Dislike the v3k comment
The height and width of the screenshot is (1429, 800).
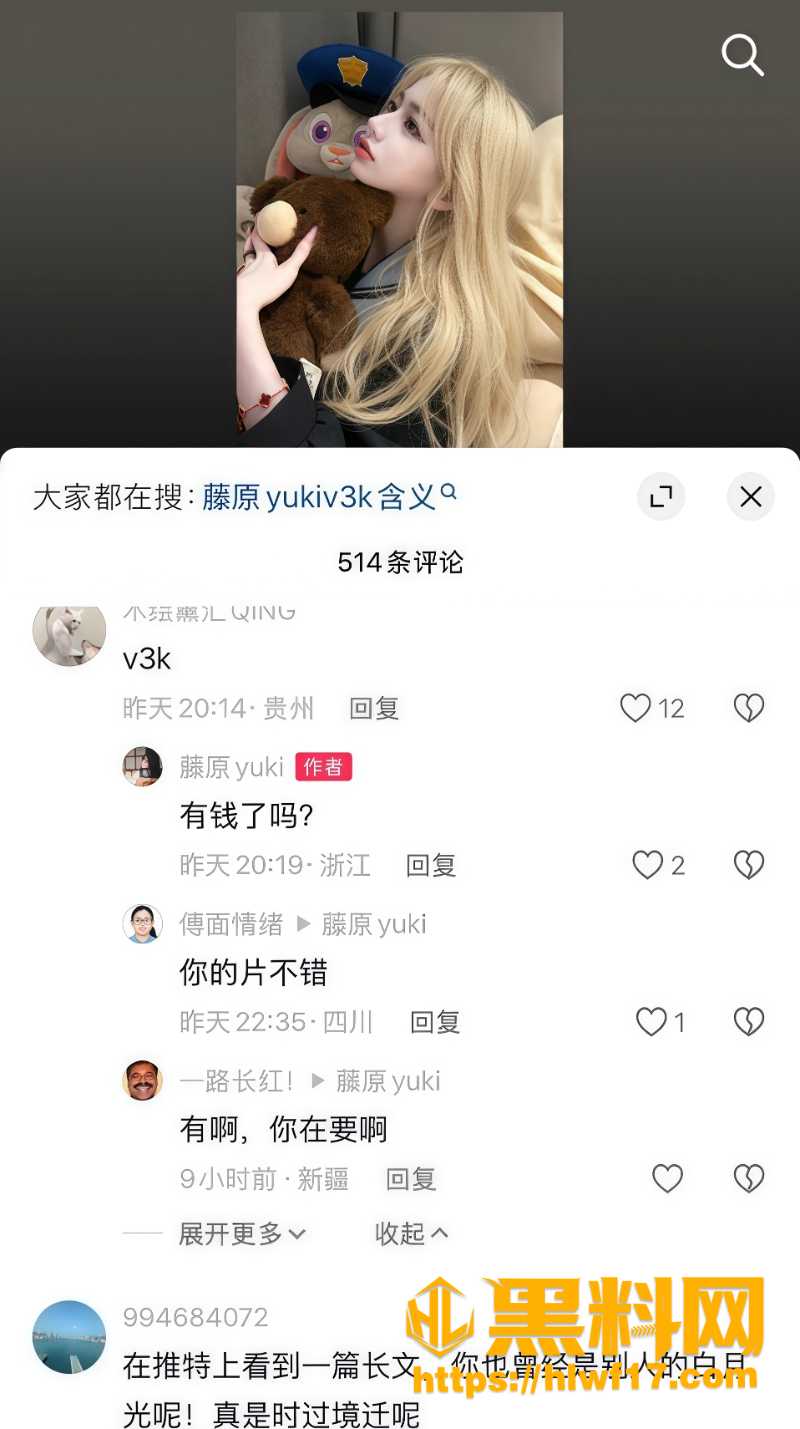[749, 708]
